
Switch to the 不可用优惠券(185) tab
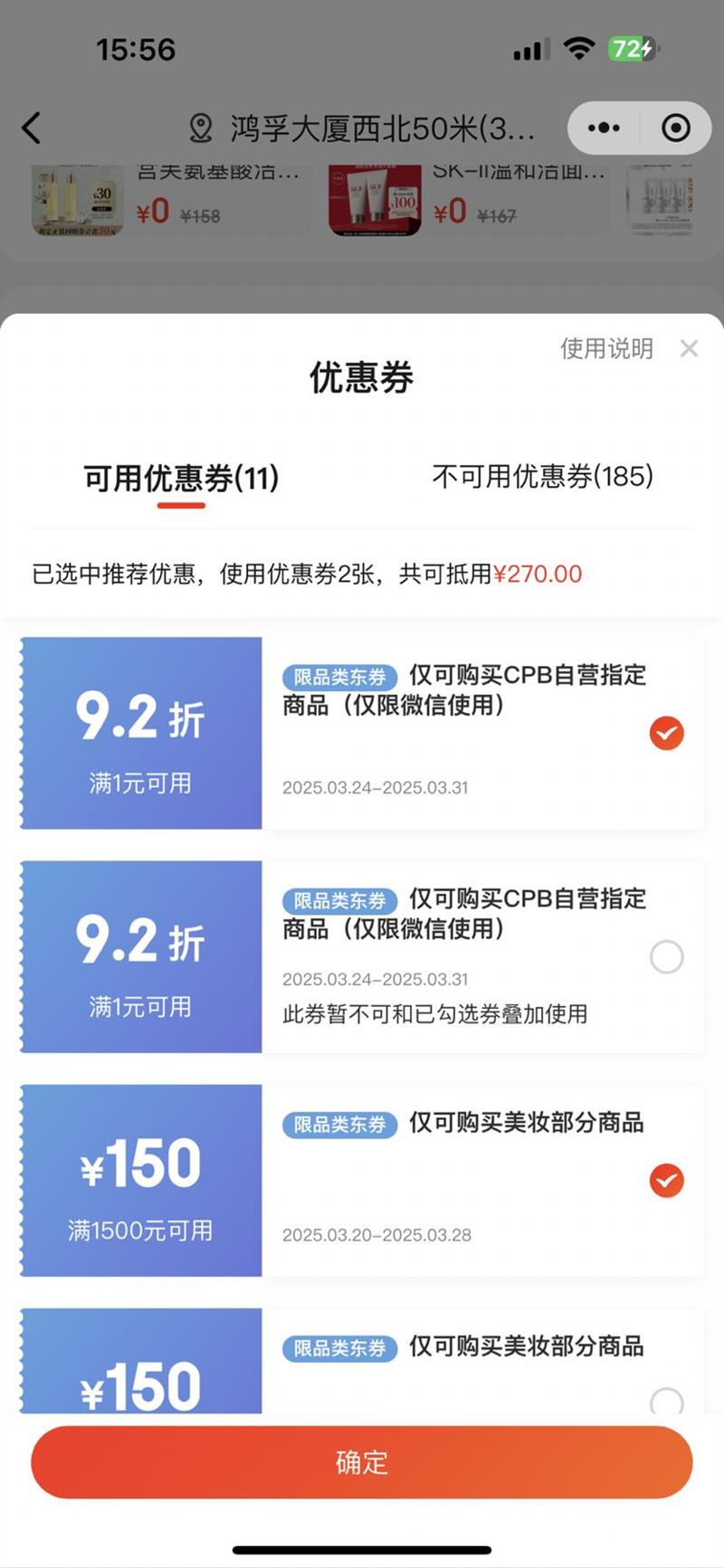point(544,477)
